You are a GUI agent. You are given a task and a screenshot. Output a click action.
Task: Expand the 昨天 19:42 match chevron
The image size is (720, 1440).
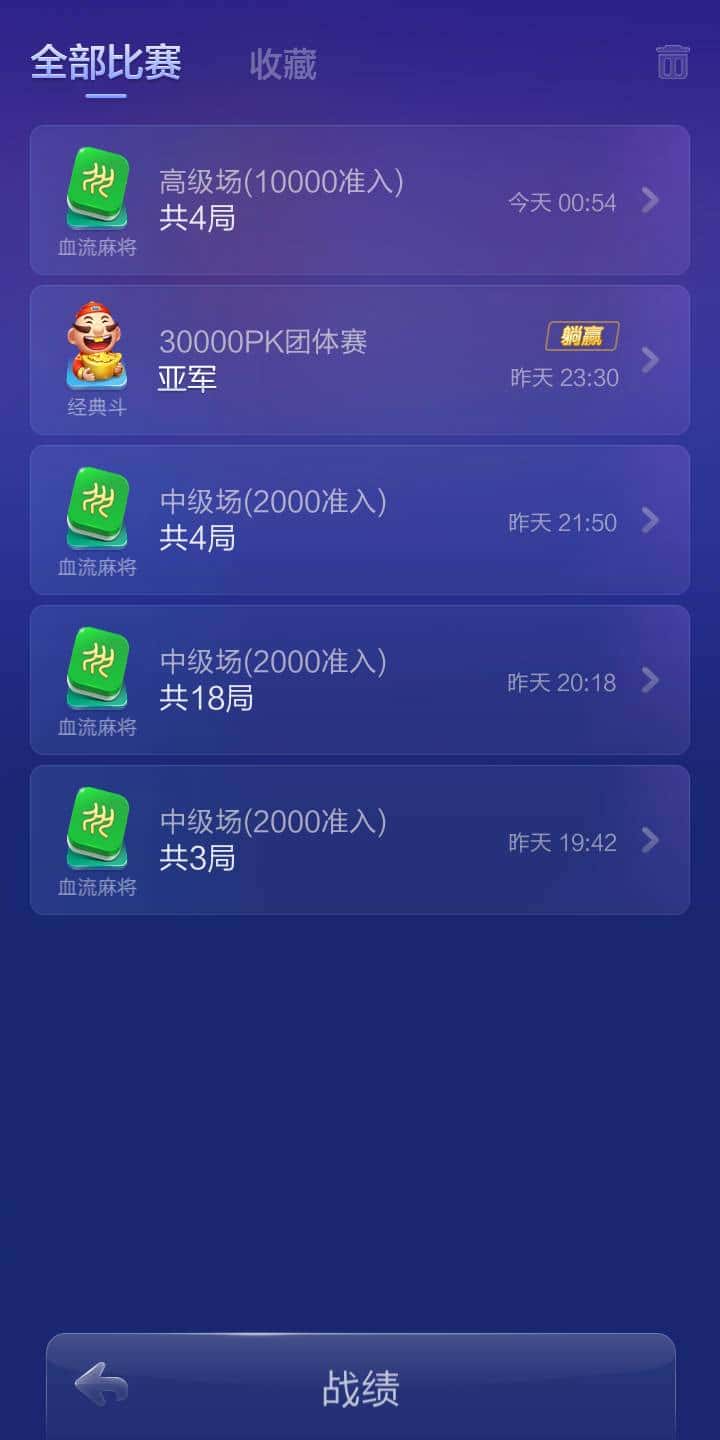pyautogui.click(x=650, y=841)
